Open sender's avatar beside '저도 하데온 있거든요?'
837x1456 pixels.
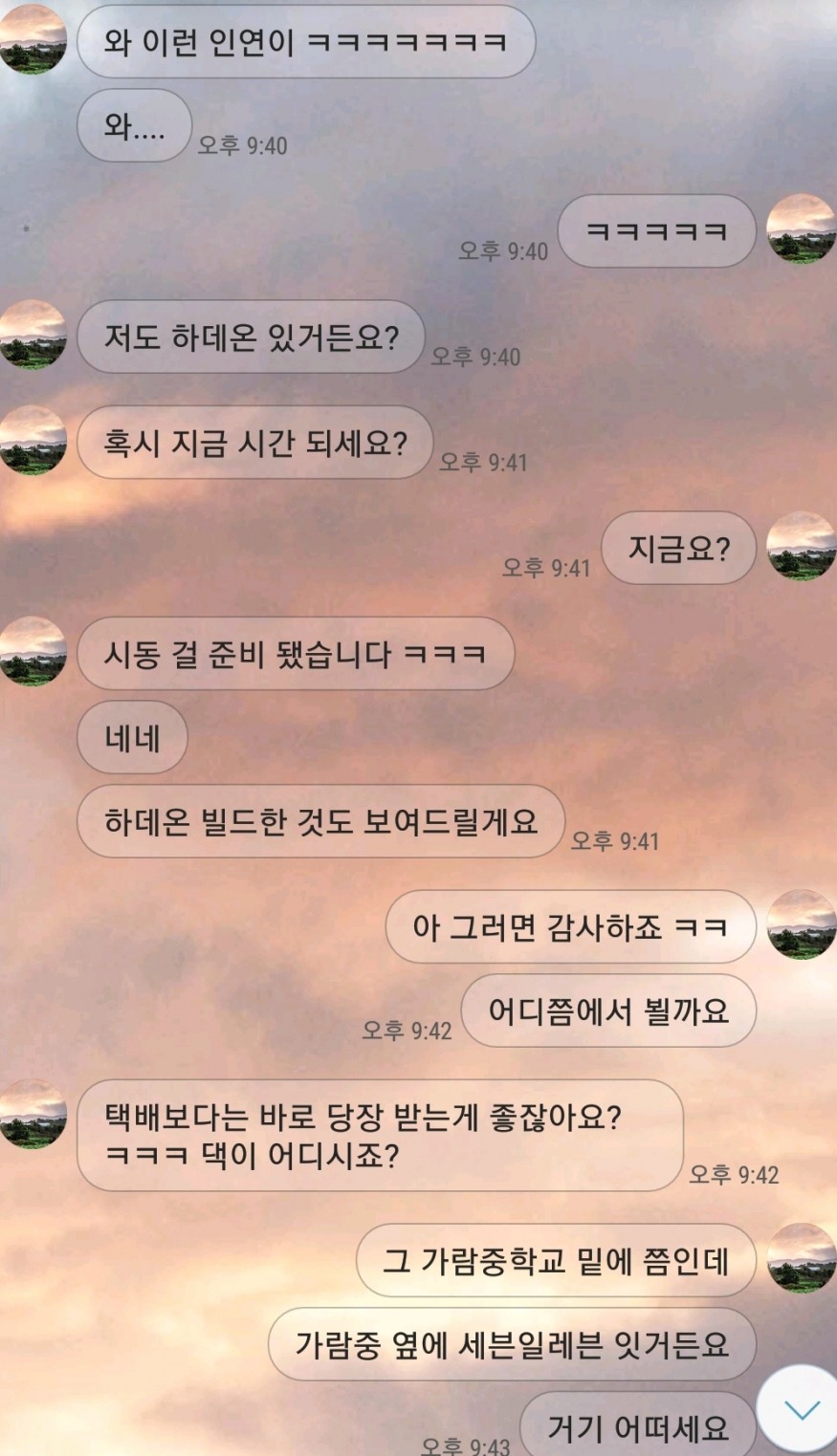[x=34, y=336]
